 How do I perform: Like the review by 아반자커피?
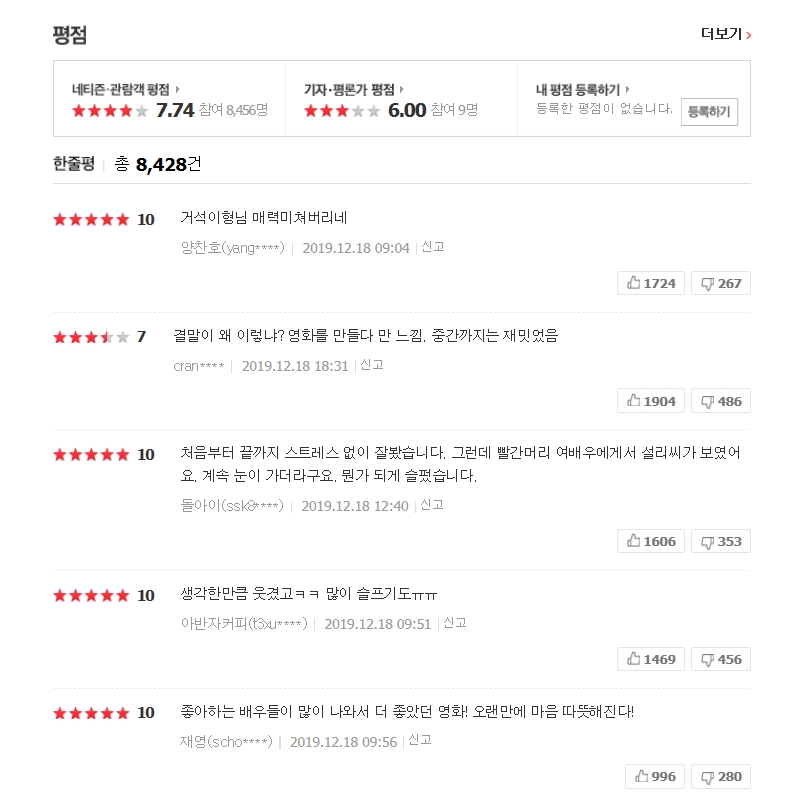pyautogui.click(x=651, y=659)
